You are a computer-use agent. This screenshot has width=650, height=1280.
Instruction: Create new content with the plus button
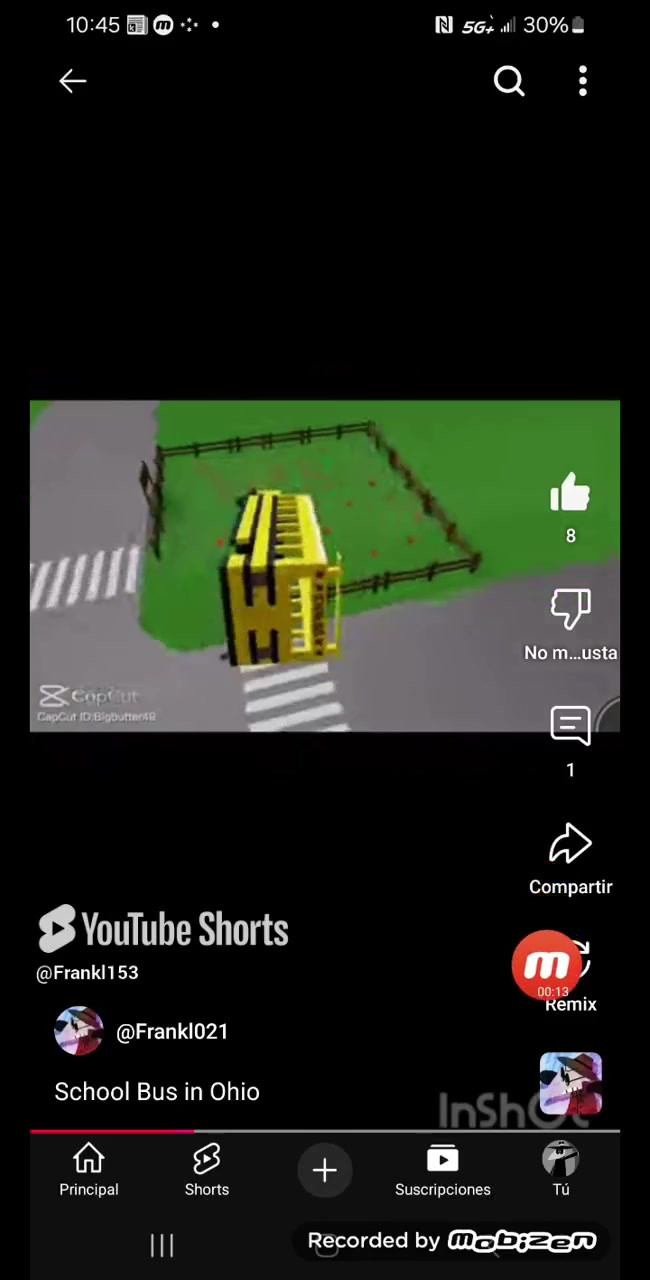325,1171
